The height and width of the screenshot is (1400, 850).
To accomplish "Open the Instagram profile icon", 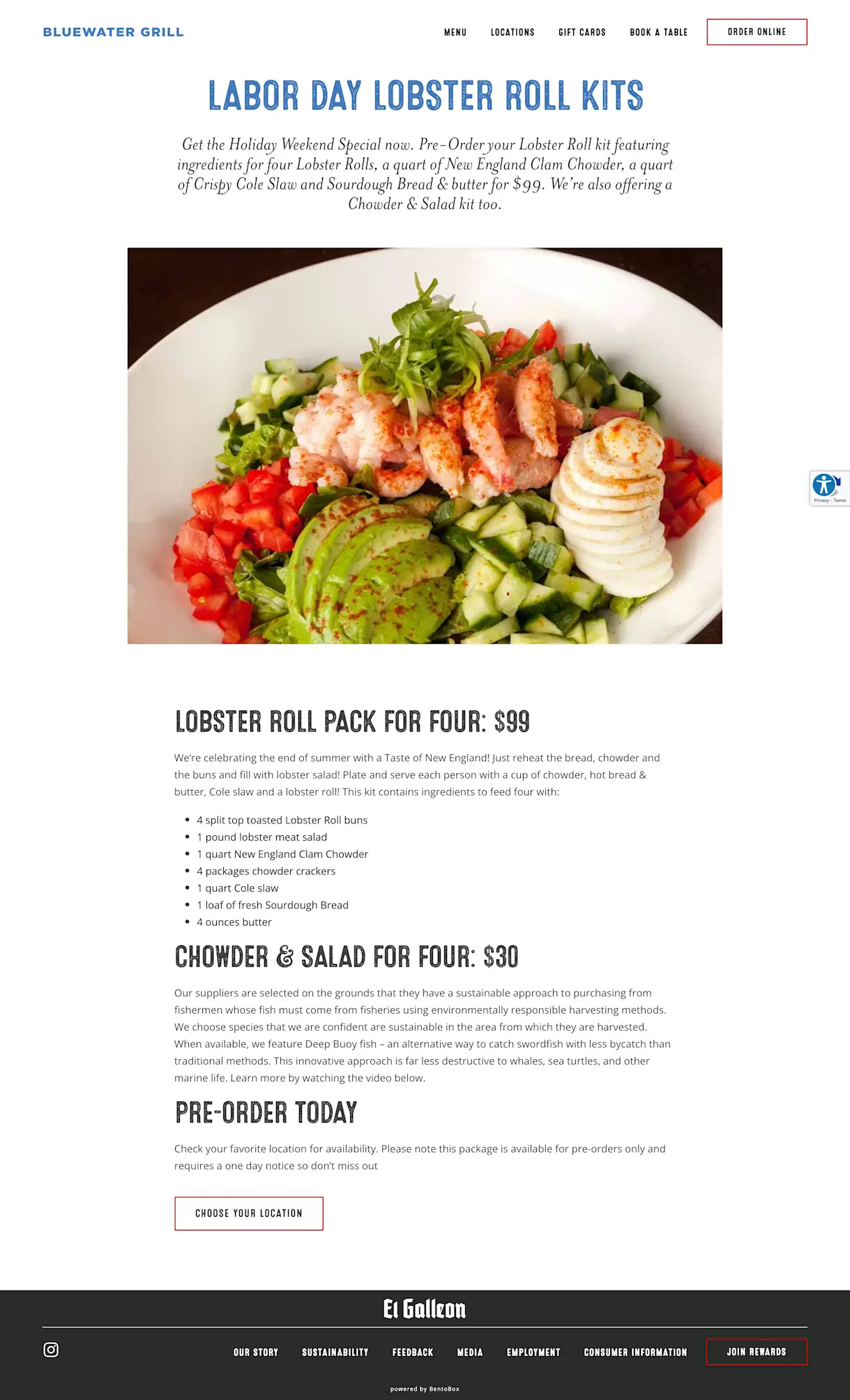I will (51, 1350).
